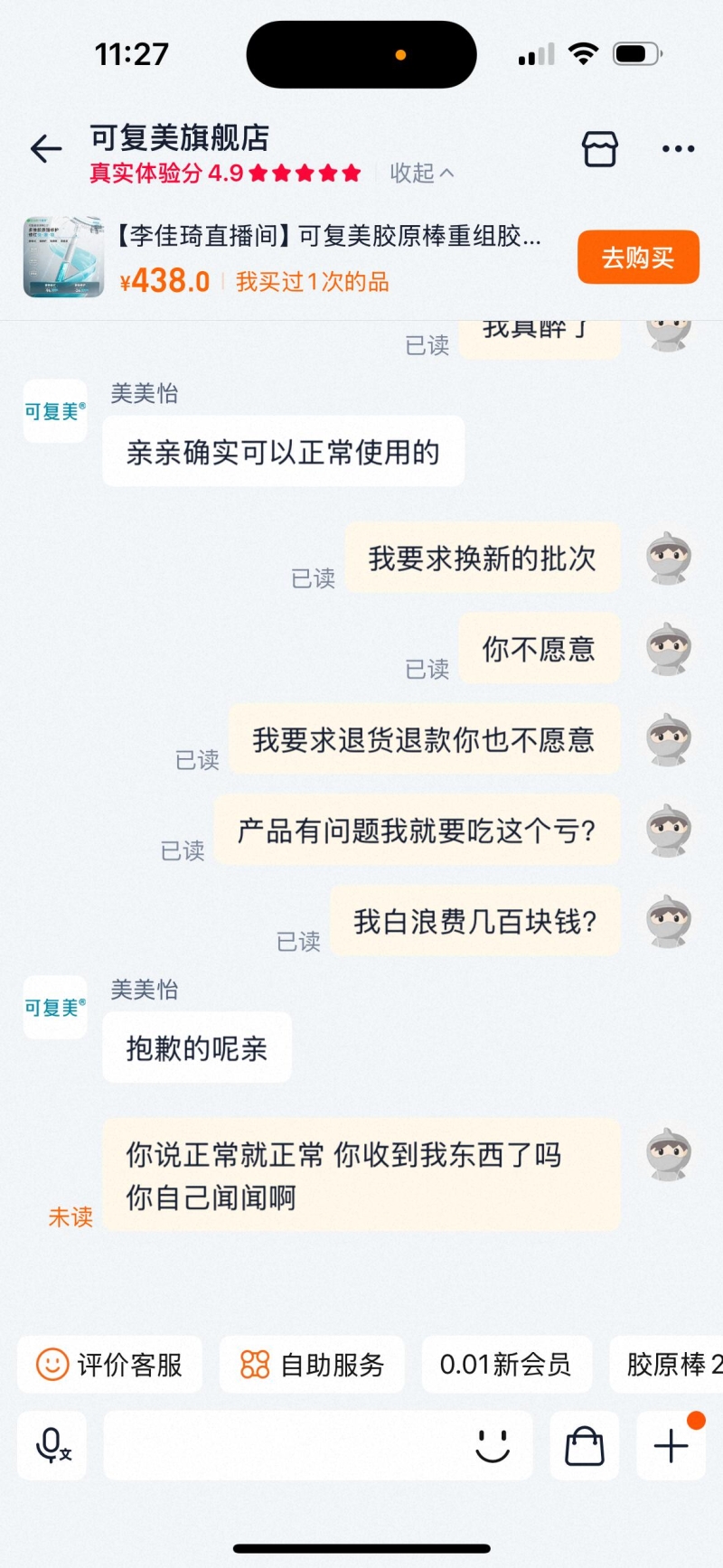Open 自助服务 self-service

(x=312, y=1364)
